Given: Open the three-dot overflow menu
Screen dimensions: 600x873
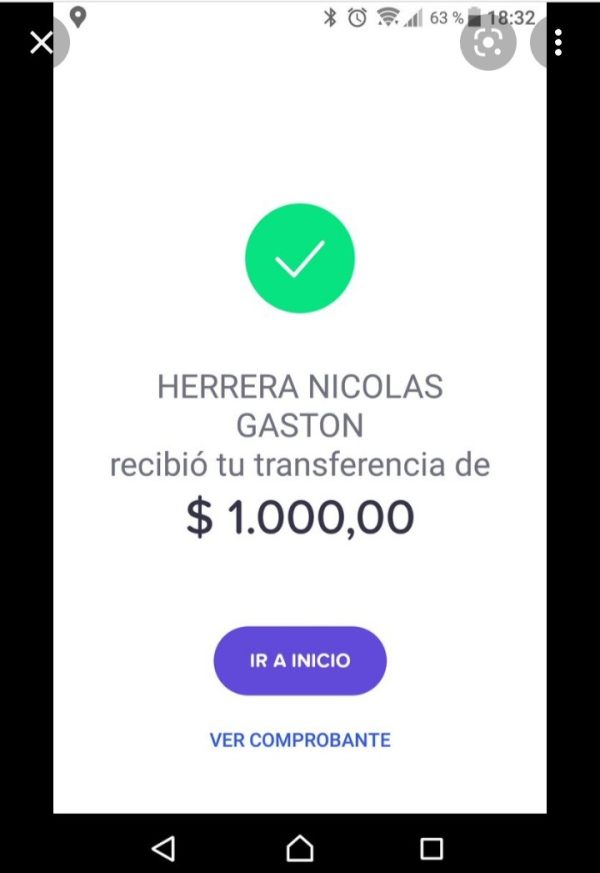Looking at the screenshot, I should (x=558, y=42).
